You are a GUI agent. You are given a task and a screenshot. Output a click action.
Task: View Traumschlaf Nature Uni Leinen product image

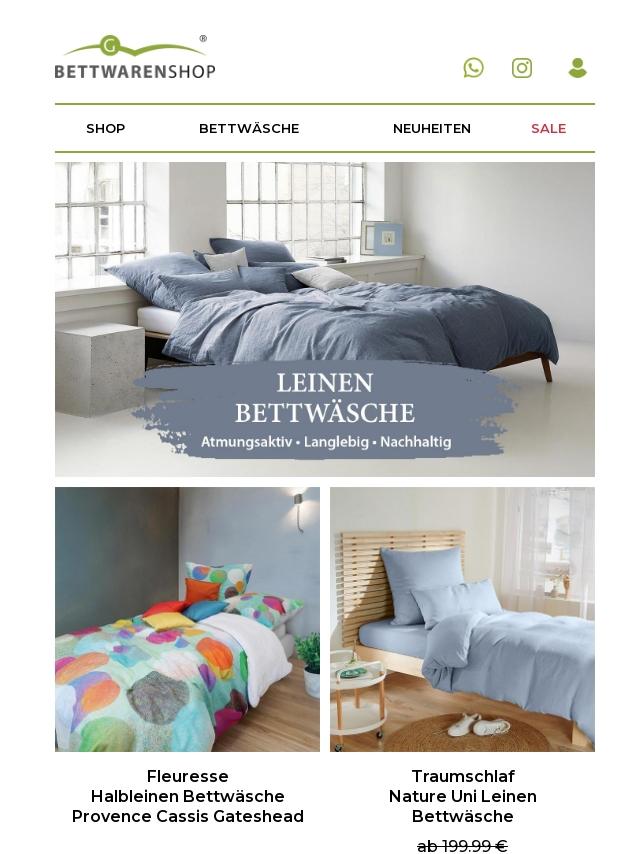coord(462,619)
